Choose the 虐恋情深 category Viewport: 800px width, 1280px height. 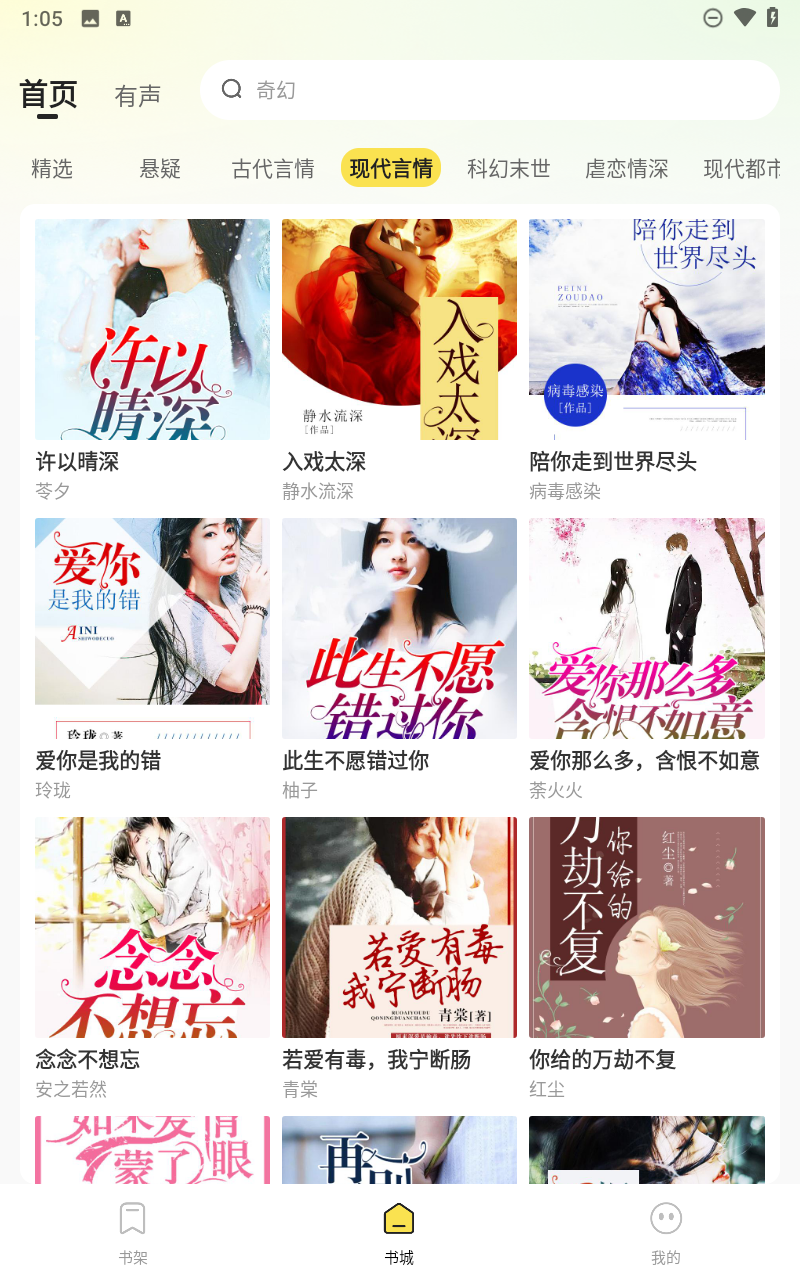[626, 169]
